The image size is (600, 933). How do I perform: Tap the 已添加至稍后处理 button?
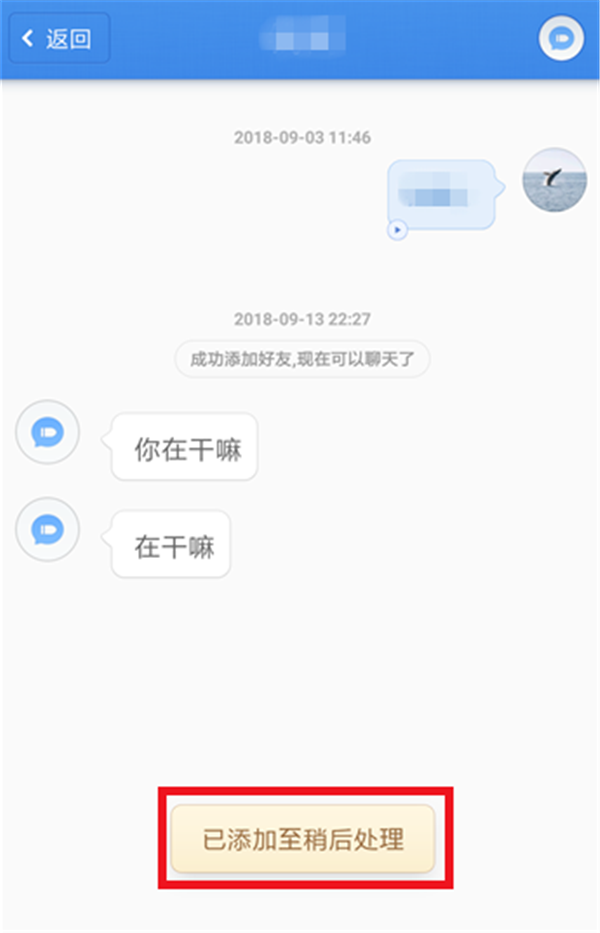tap(303, 838)
